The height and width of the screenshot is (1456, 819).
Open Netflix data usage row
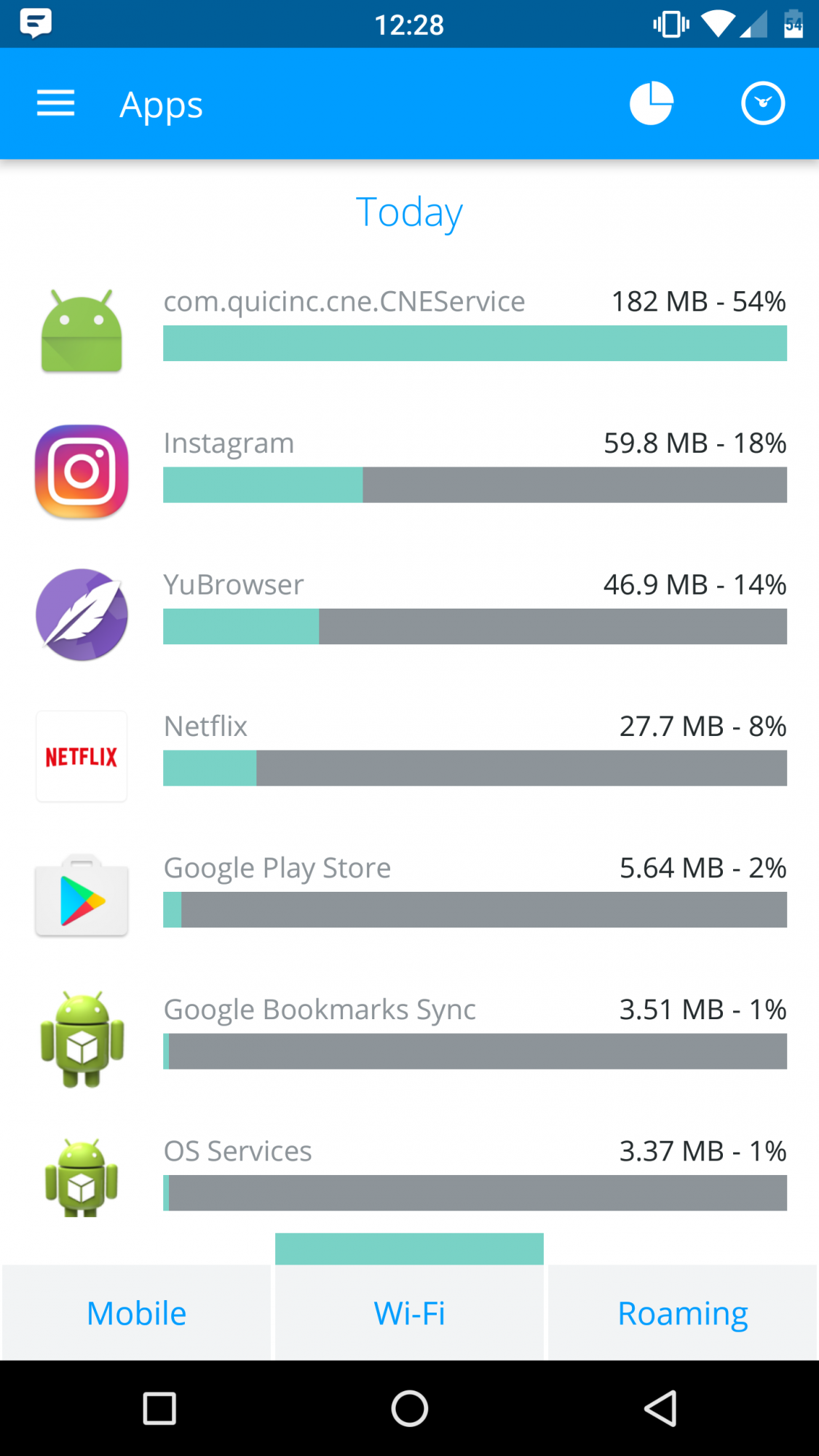(x=409, y=755)
